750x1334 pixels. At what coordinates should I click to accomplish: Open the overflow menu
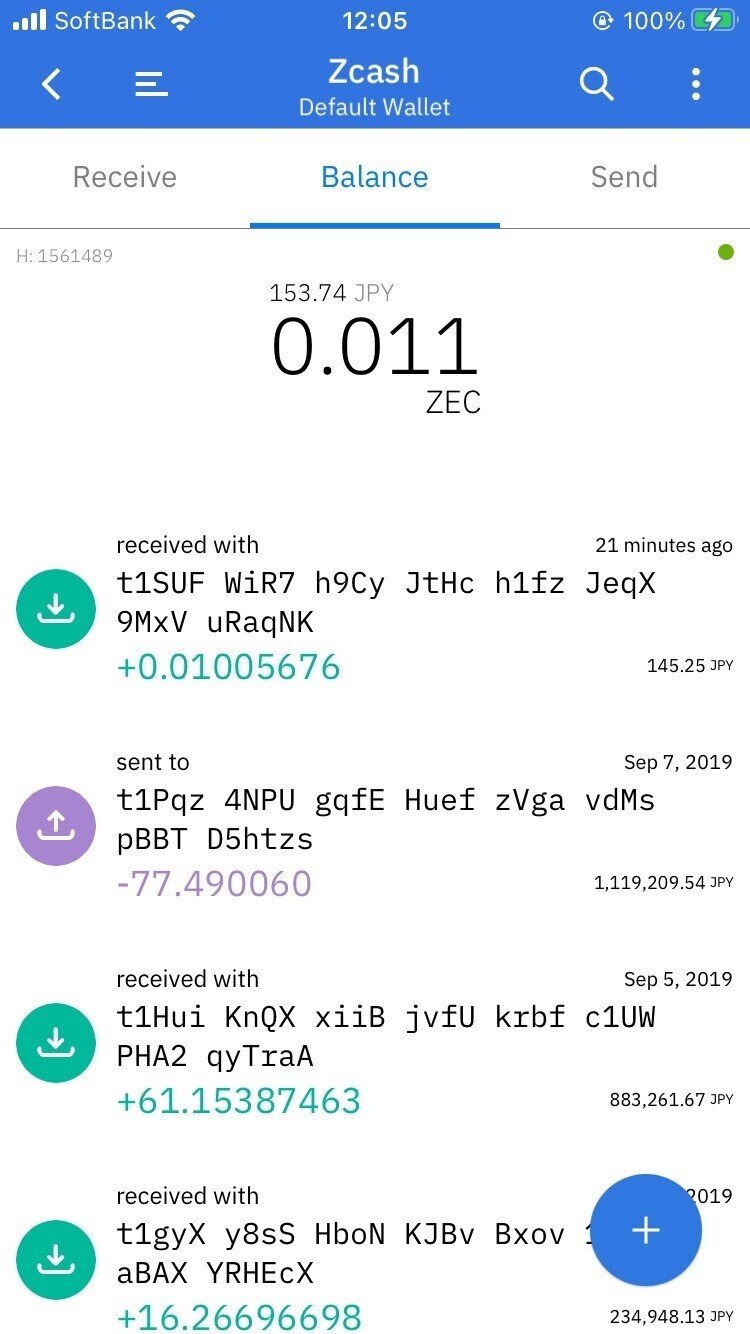click(x=696, y=85)
